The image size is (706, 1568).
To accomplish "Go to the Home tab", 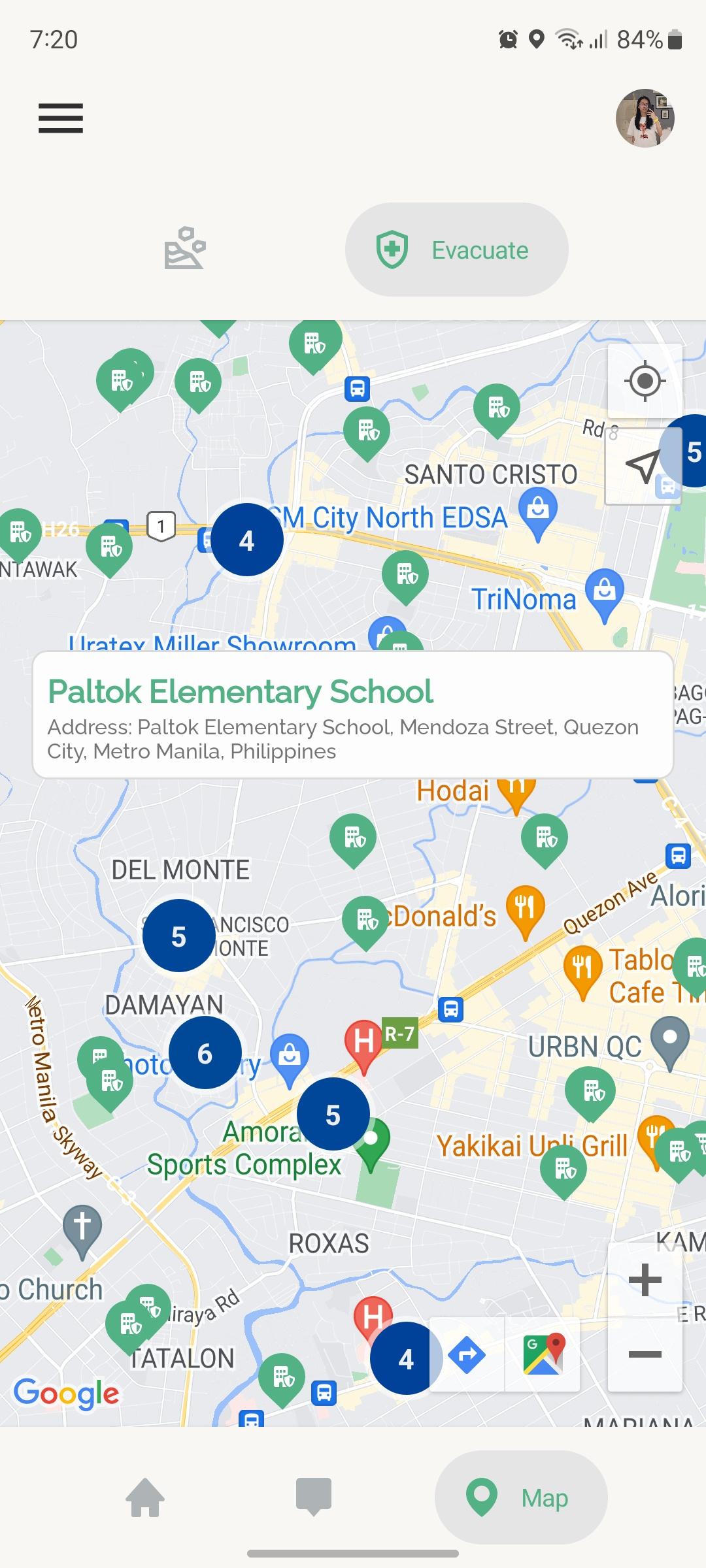I will pos(145,1497).
